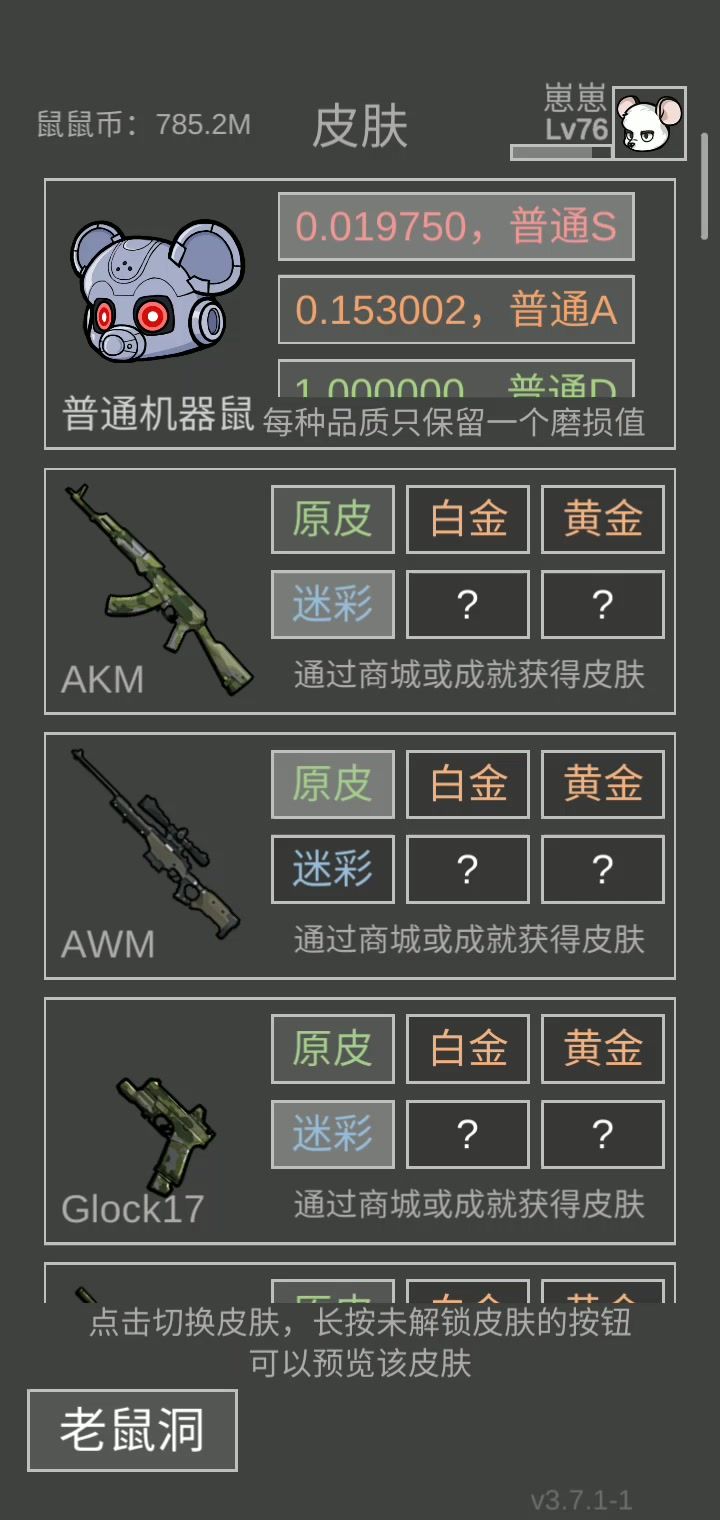Tap the first locked ? skin for Glock17
The image size is (720, 1520).
468,1134
